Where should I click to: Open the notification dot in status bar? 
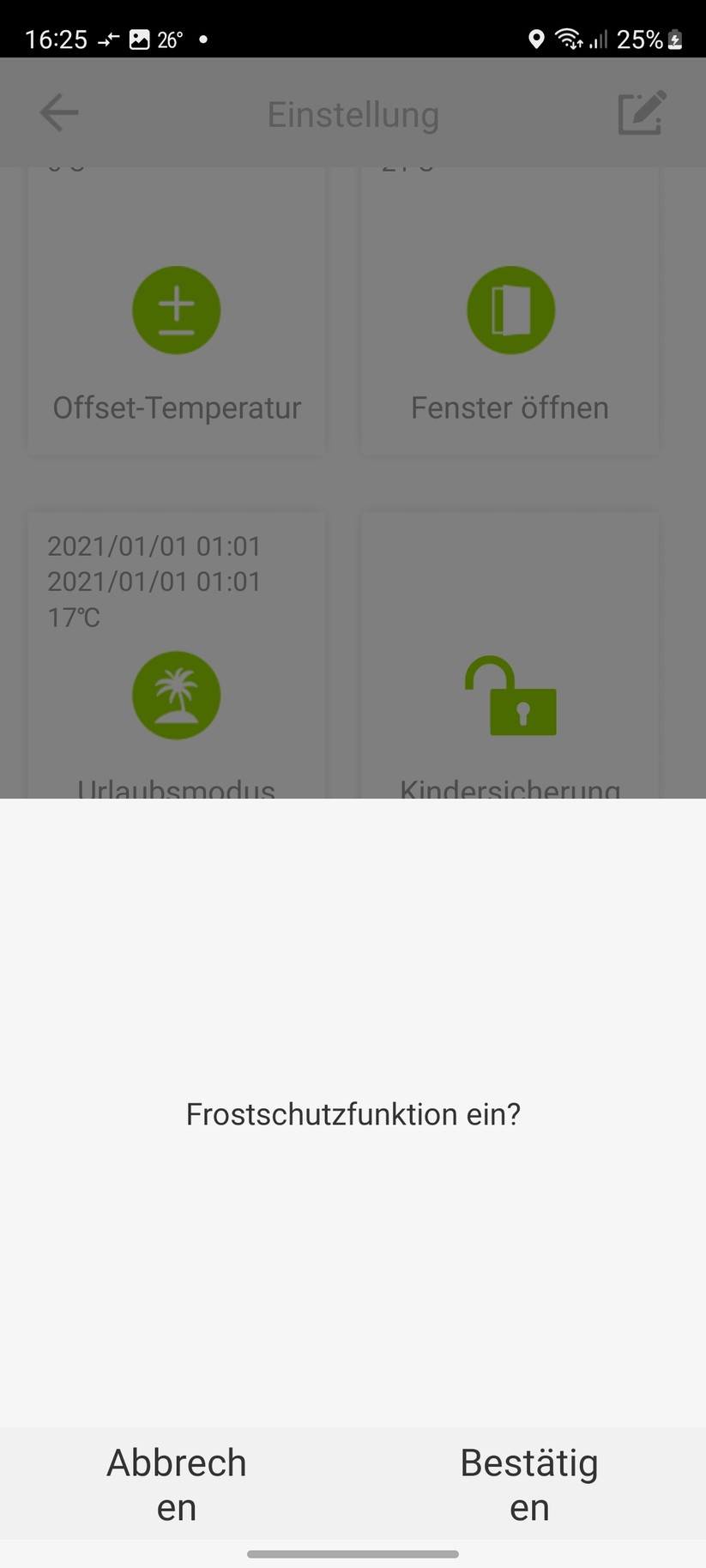click(202, 39)
